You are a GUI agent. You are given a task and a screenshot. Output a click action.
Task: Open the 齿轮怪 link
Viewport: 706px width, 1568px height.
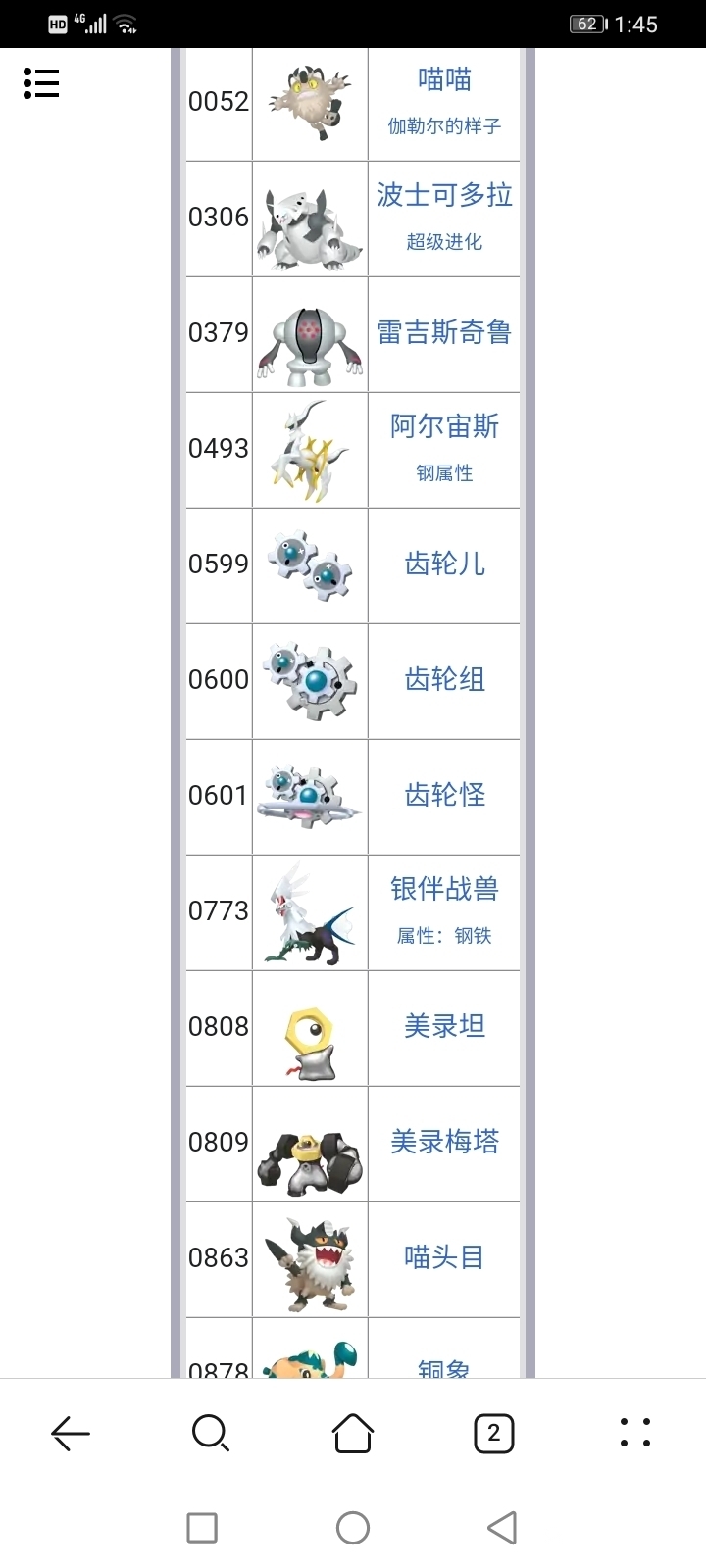(444, 796)
